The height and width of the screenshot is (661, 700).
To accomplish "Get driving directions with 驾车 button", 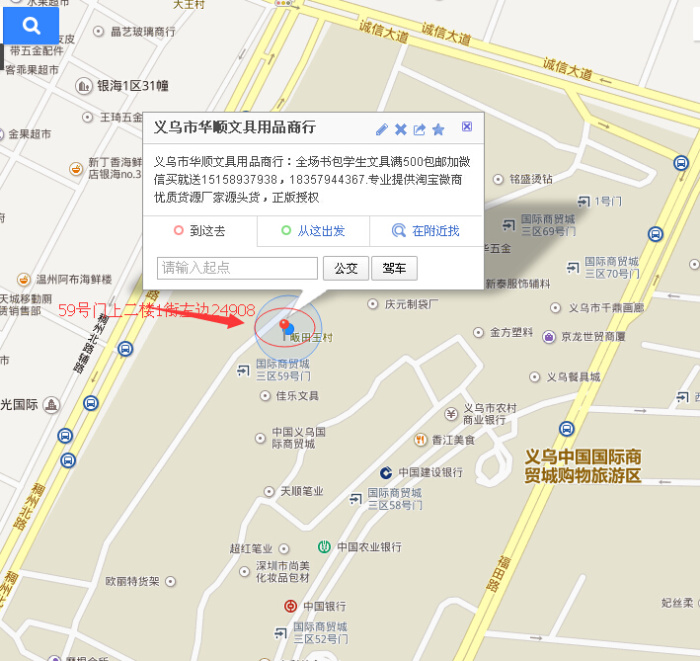I will click(x=394, y=268).
